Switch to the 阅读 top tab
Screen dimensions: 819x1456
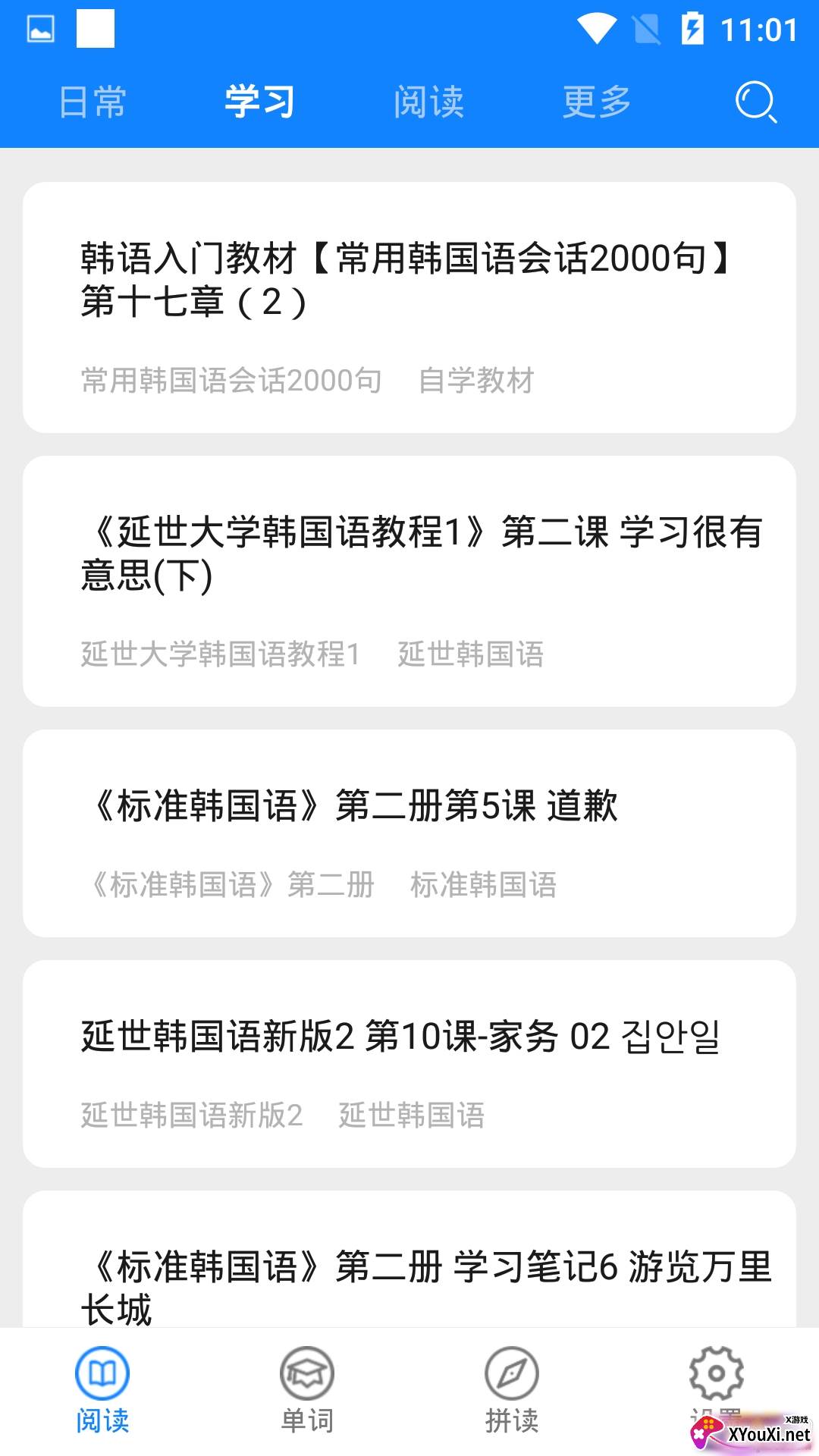point(428,102)
